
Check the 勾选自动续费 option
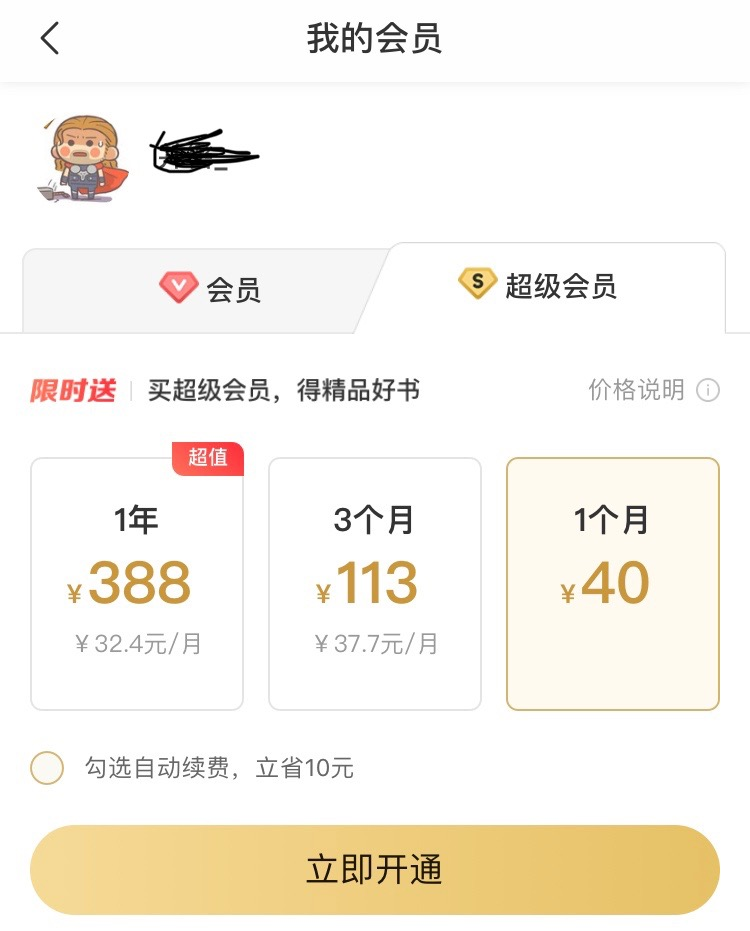pos(47,768)
